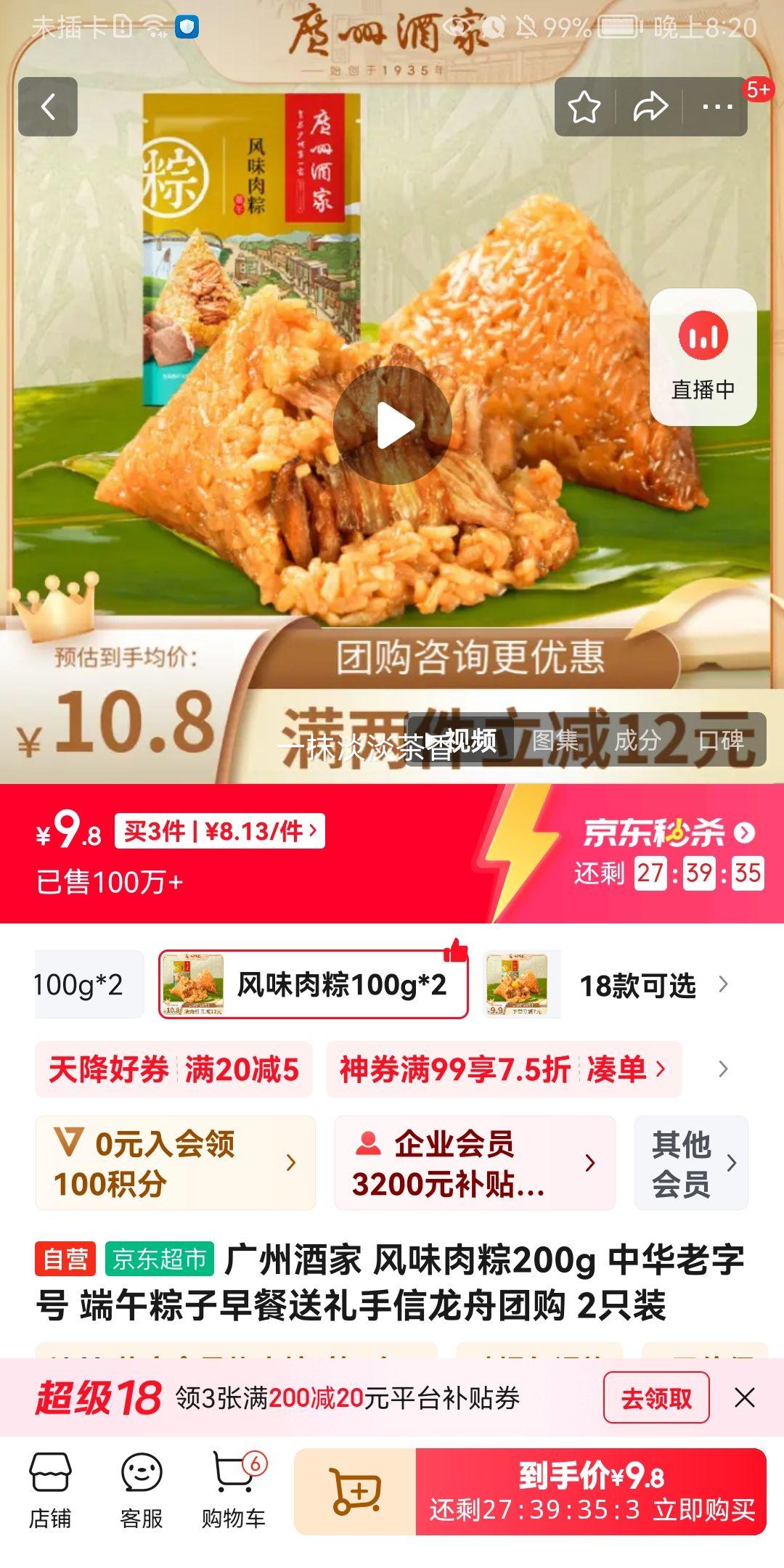Enter the 直播中 live stream

(702, 357)
